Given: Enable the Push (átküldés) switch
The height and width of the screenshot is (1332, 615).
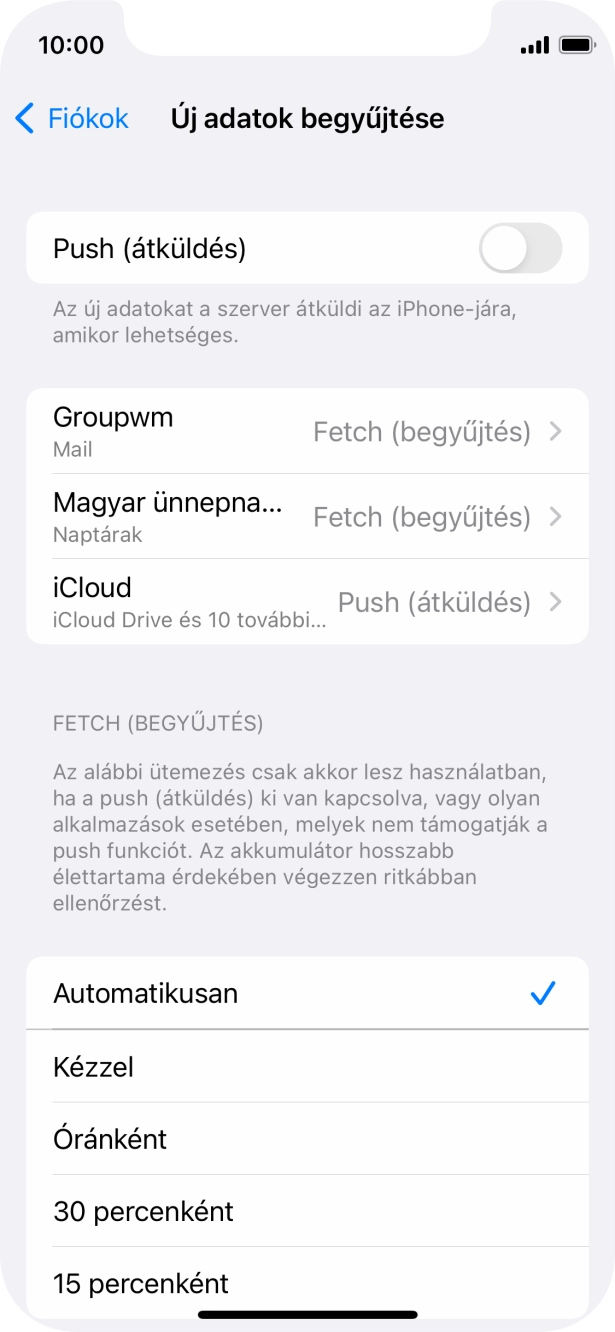Looking at the screenshot, I should click(520, 248).
